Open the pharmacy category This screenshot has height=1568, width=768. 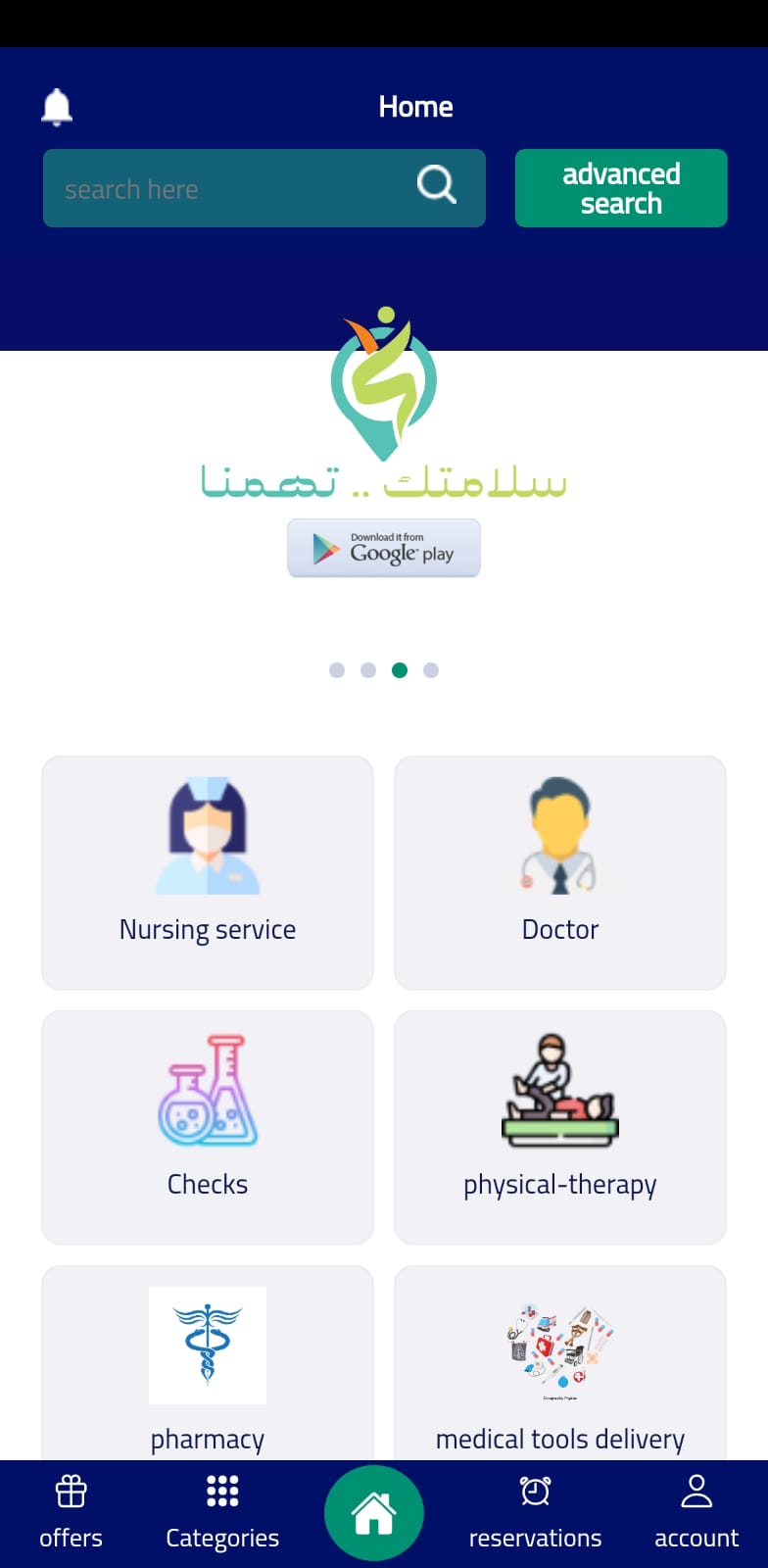208,1367
